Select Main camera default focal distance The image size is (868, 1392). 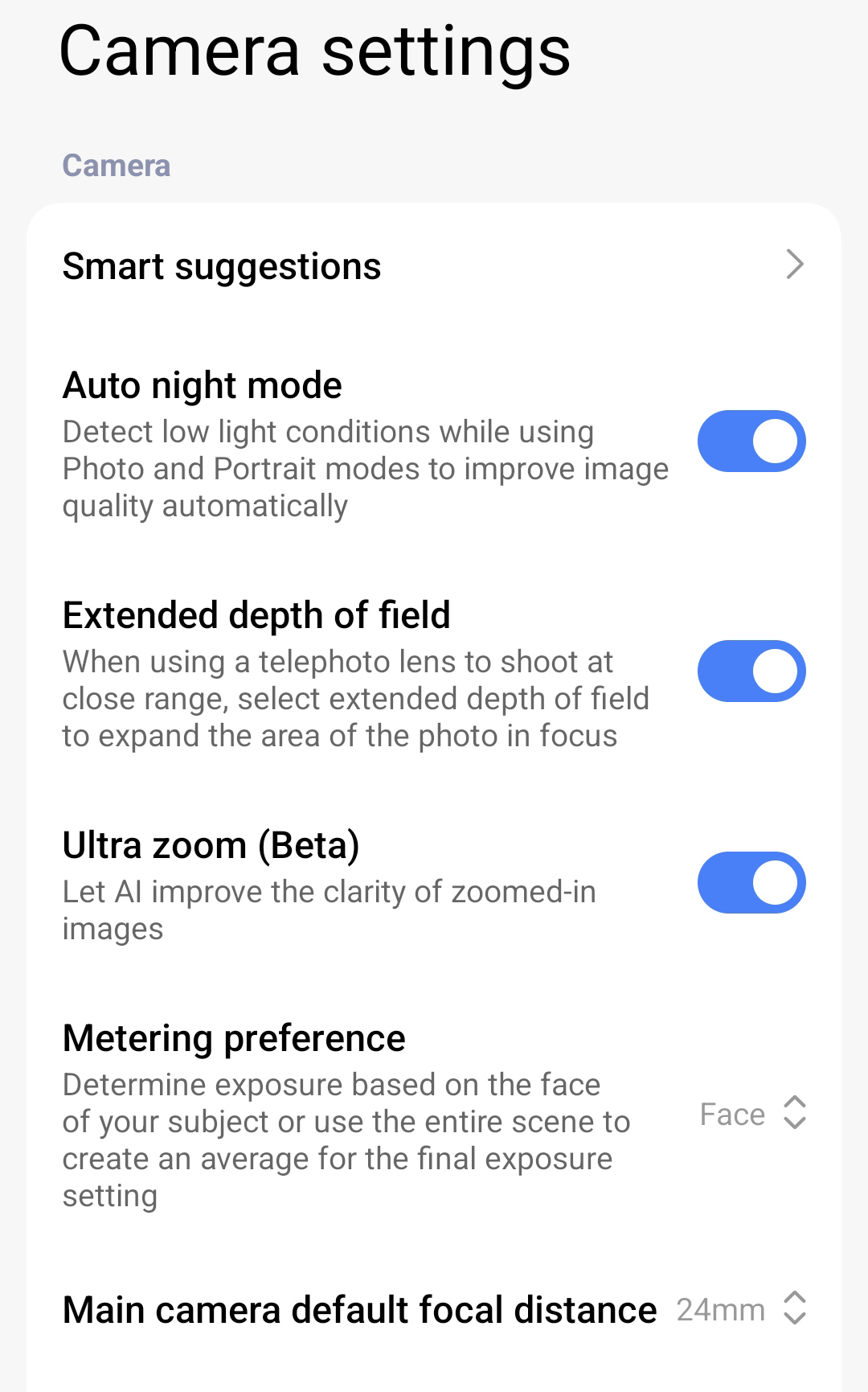coord(740,1309)
